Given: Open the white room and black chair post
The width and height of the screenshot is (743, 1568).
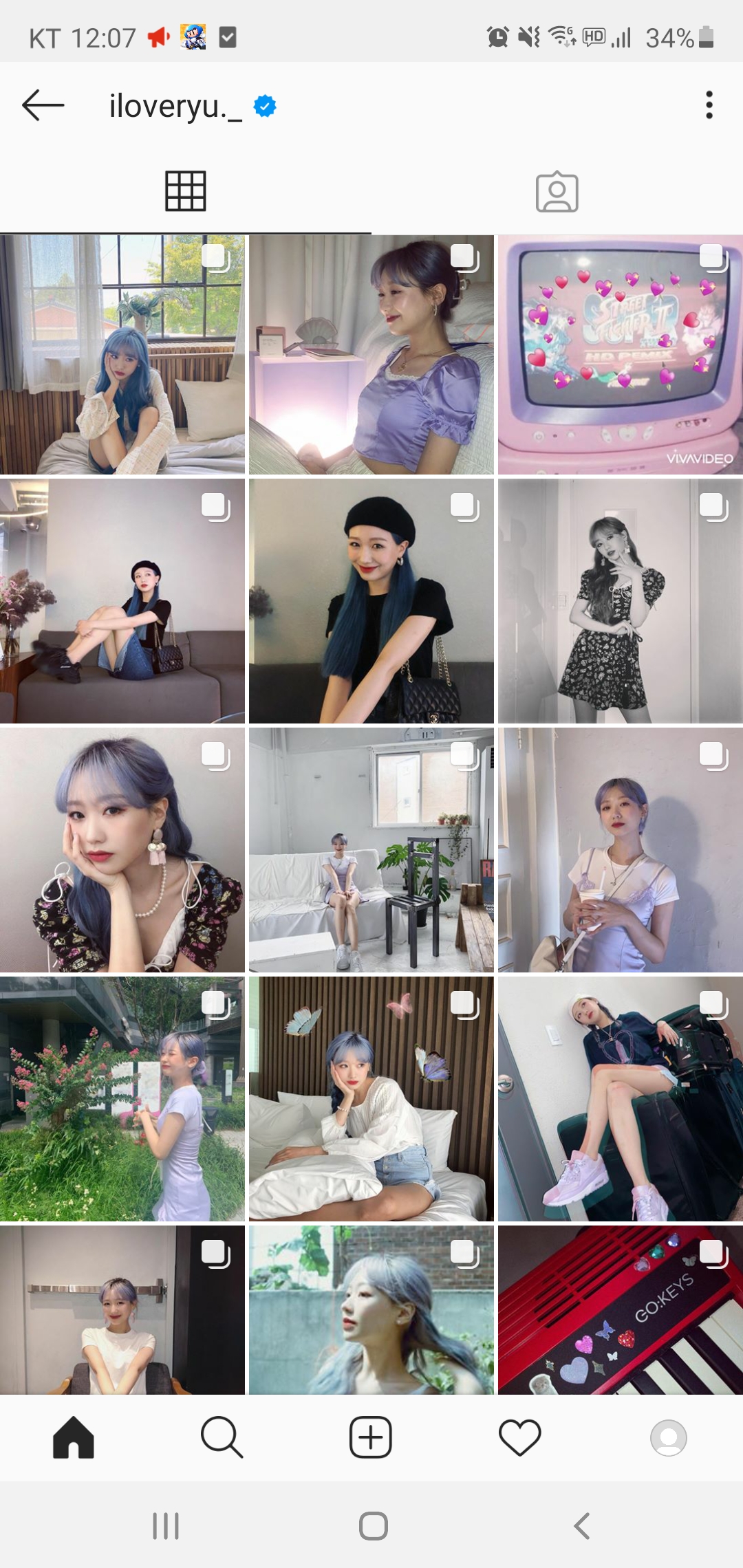Looking at the screenshot, I should click(x=371, y=850).
